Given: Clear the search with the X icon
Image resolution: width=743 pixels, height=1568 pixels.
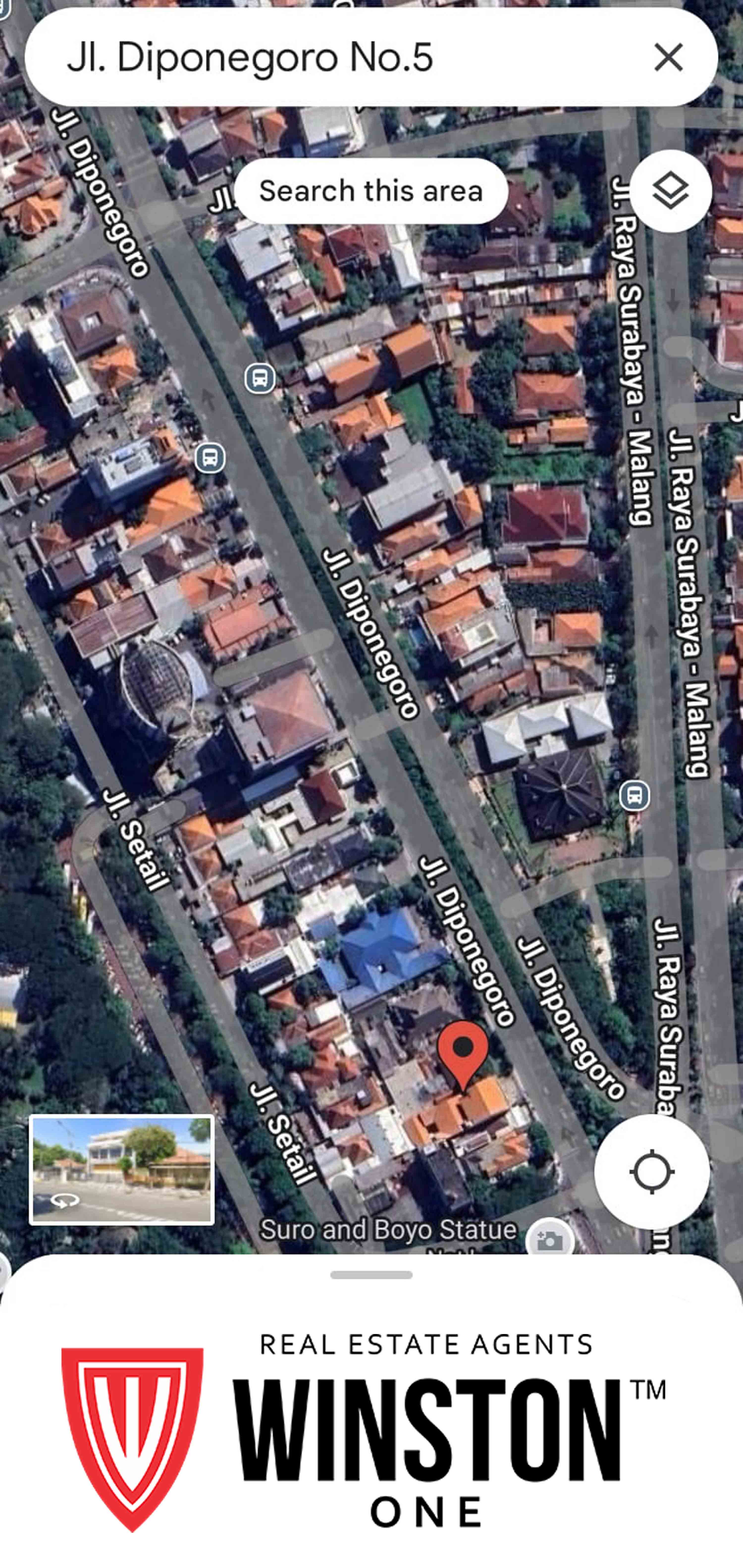Looking at the screenshot, I should [668, 58].
